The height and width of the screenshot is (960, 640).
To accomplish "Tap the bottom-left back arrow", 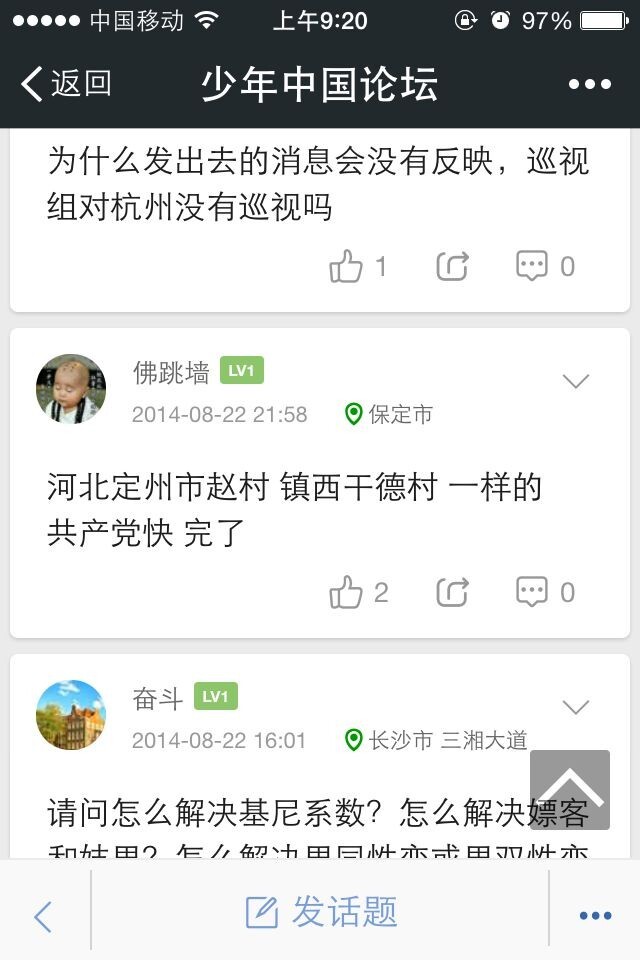I will pos(43,915).
